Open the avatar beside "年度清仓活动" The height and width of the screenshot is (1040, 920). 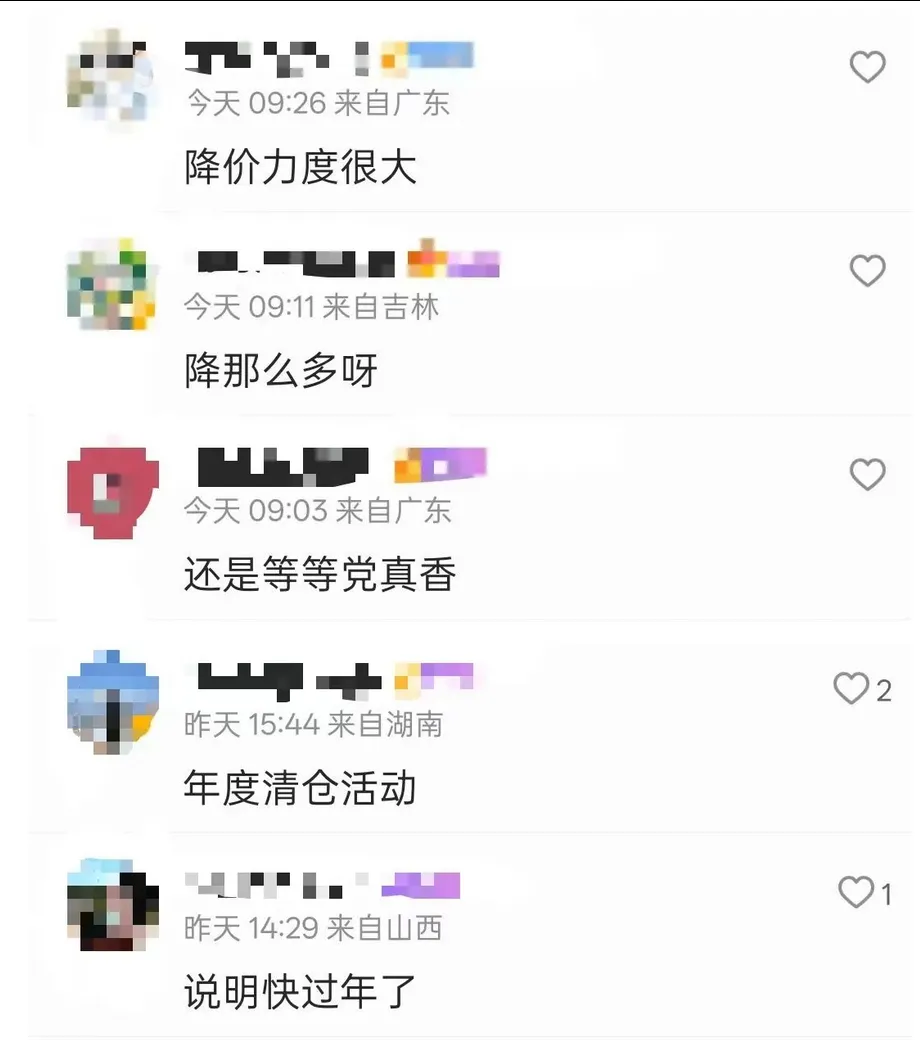click(x=112, y=700)
